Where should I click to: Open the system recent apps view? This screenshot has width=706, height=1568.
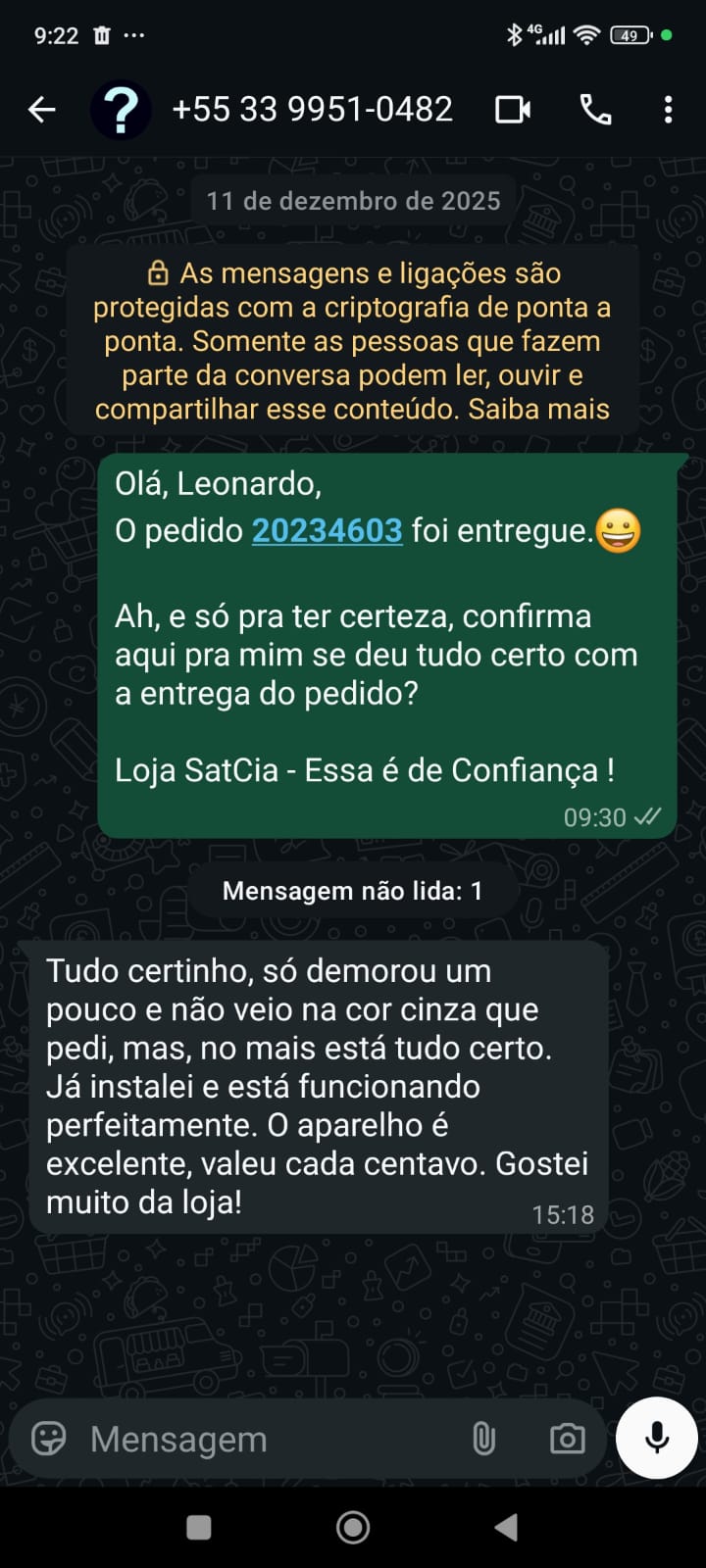click(x=199, y=1527)
